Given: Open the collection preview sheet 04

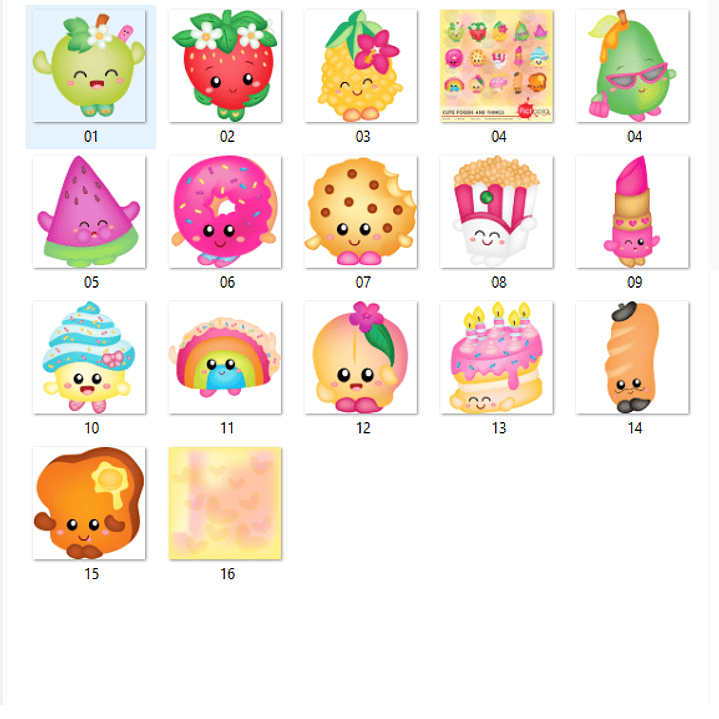Looking at the screenshot, I should point(497,66).
